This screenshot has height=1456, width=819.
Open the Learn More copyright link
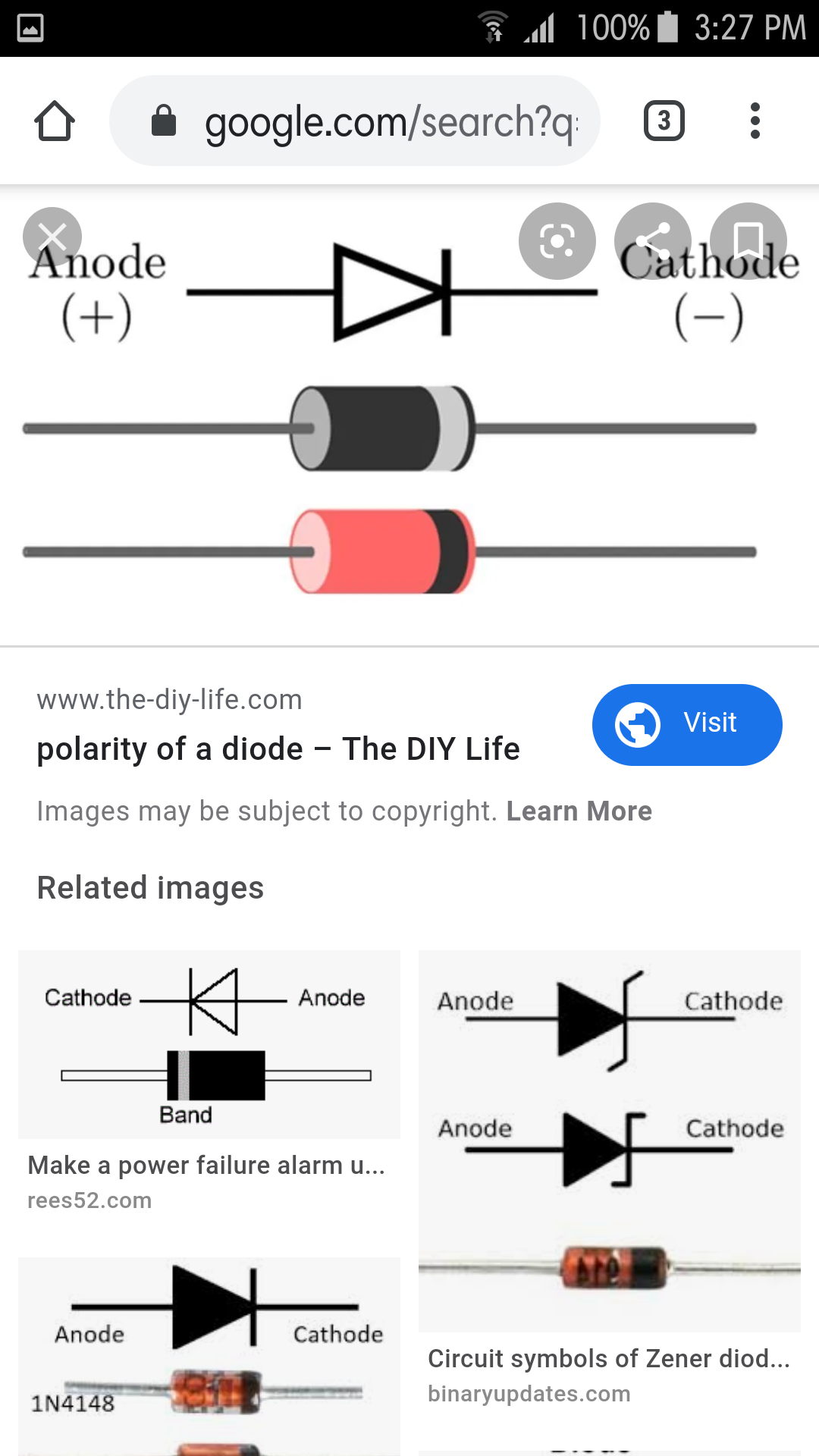[579, 811]
